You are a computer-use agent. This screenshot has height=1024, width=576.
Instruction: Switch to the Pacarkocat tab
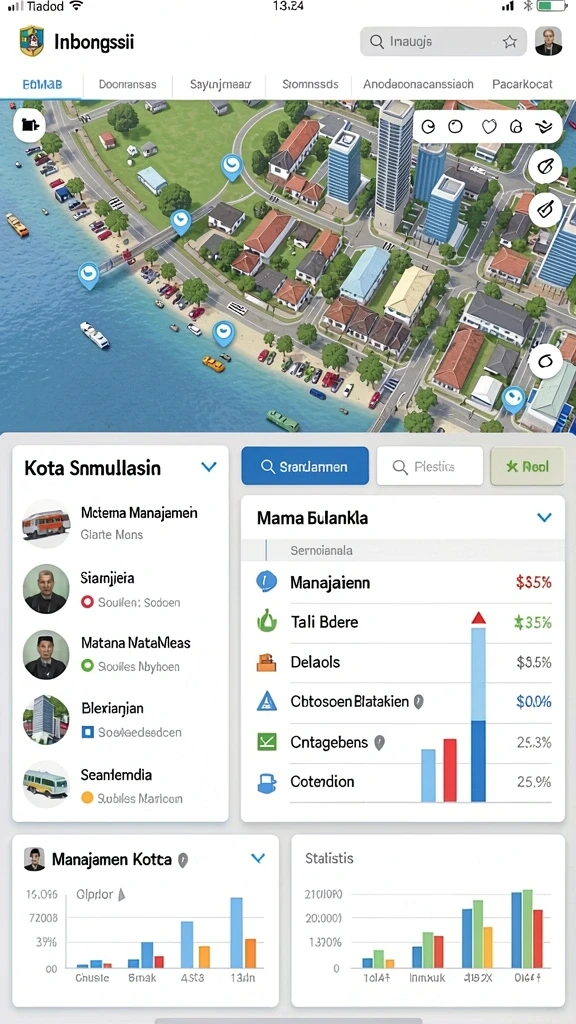522,84
